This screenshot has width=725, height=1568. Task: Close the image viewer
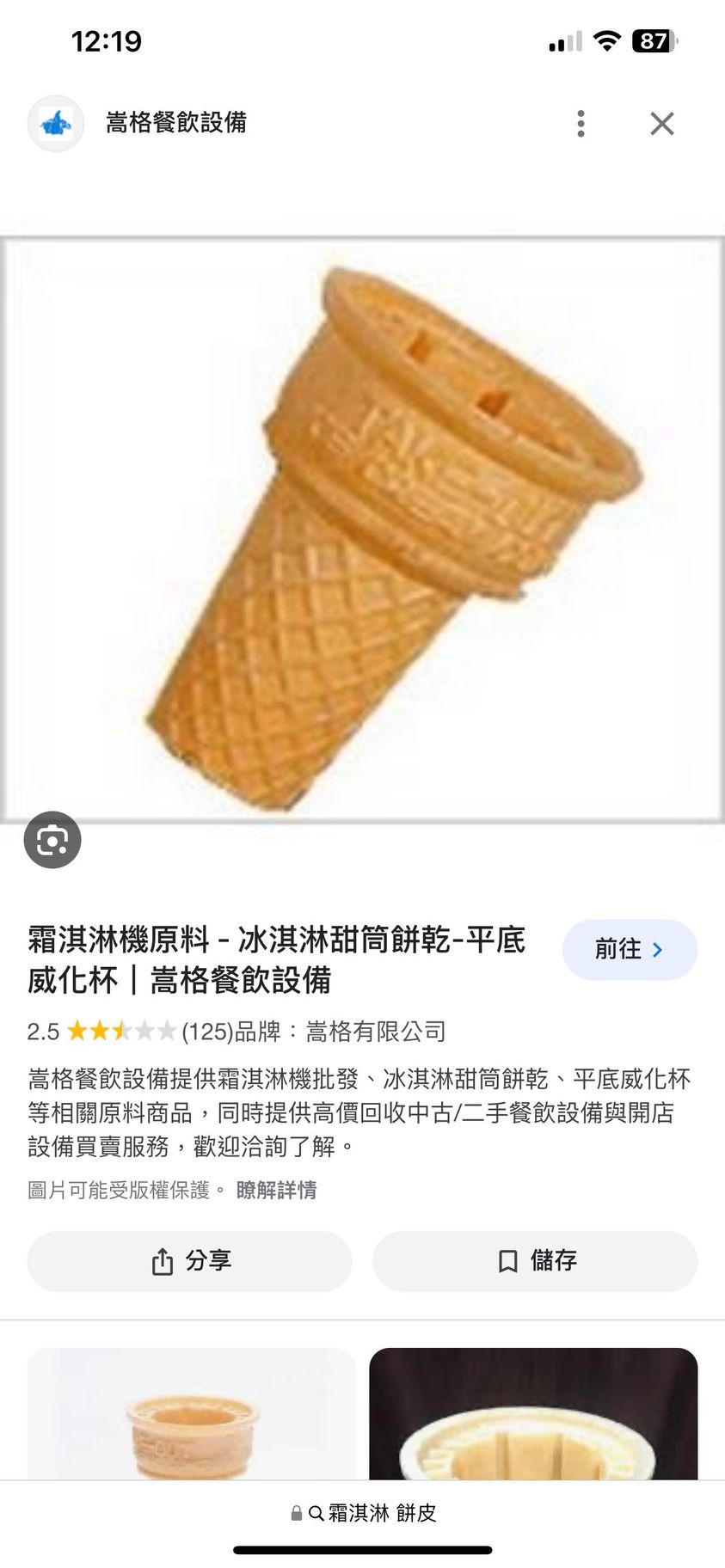(661, 124)
